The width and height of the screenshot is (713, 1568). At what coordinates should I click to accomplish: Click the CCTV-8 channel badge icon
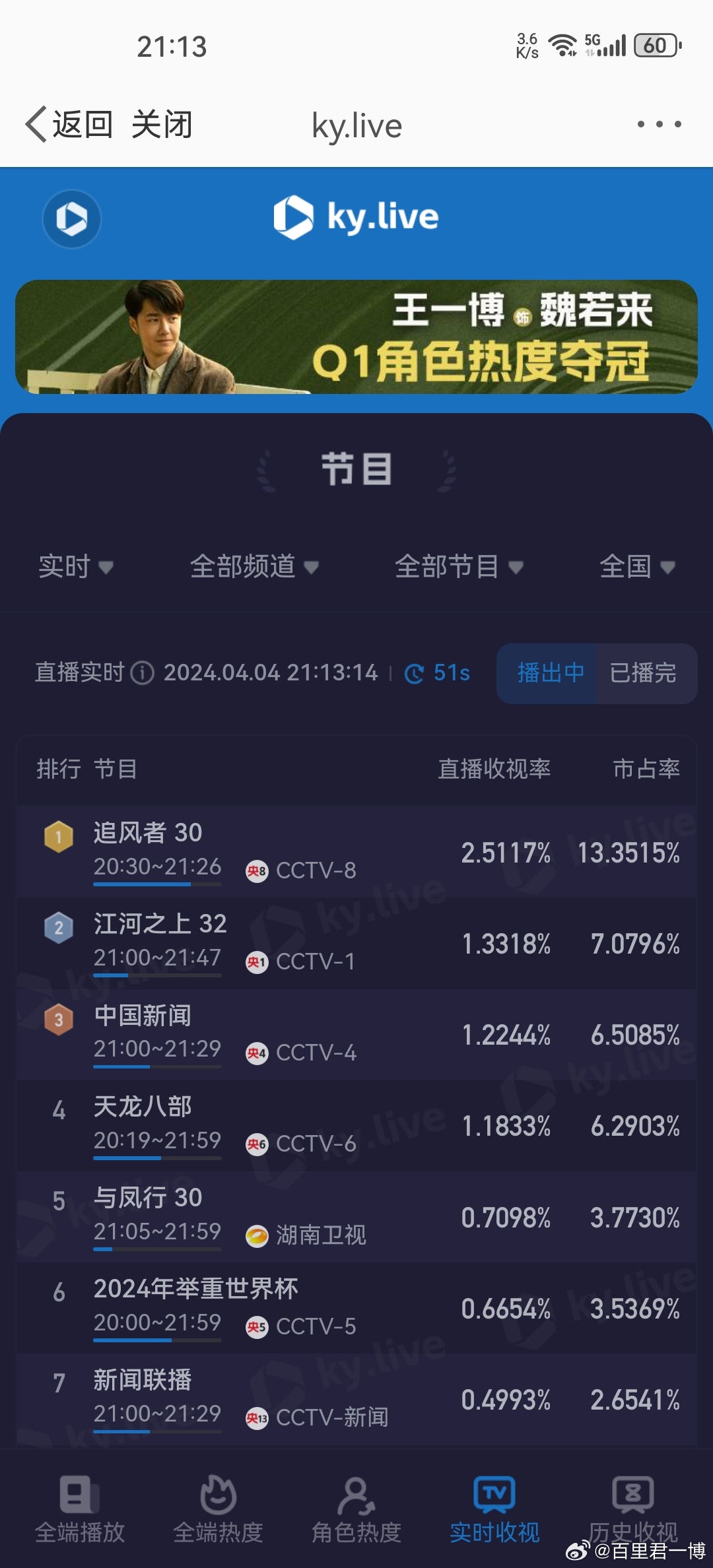click(257, 870)
